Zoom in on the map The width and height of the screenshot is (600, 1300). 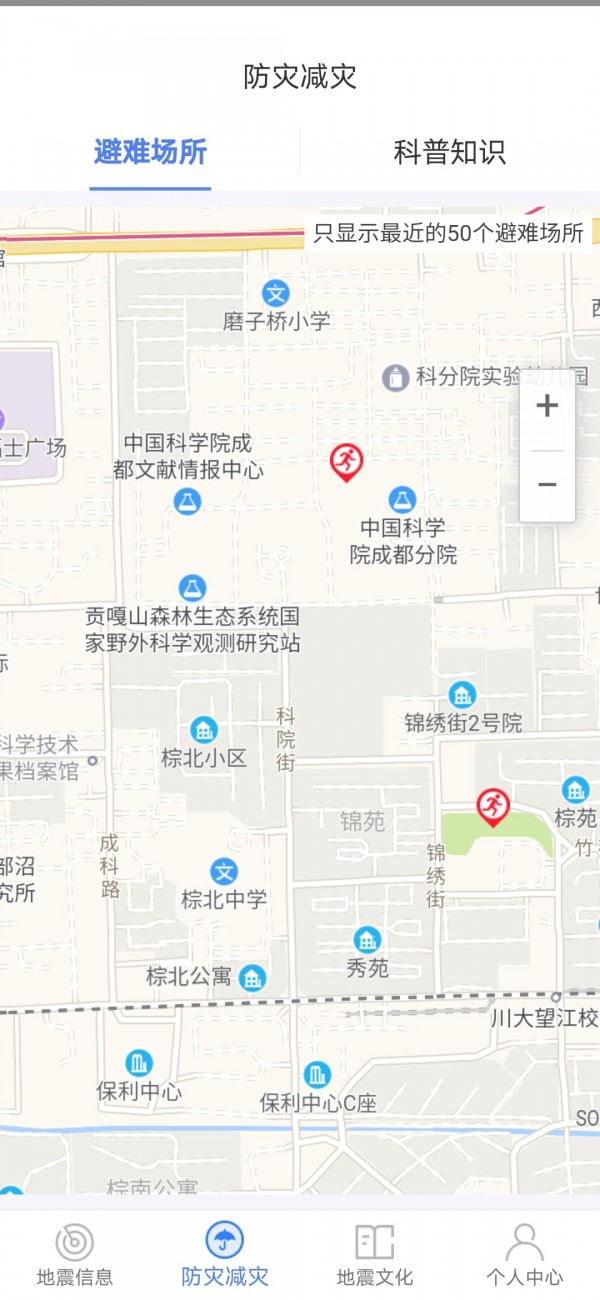pos(547,407)
